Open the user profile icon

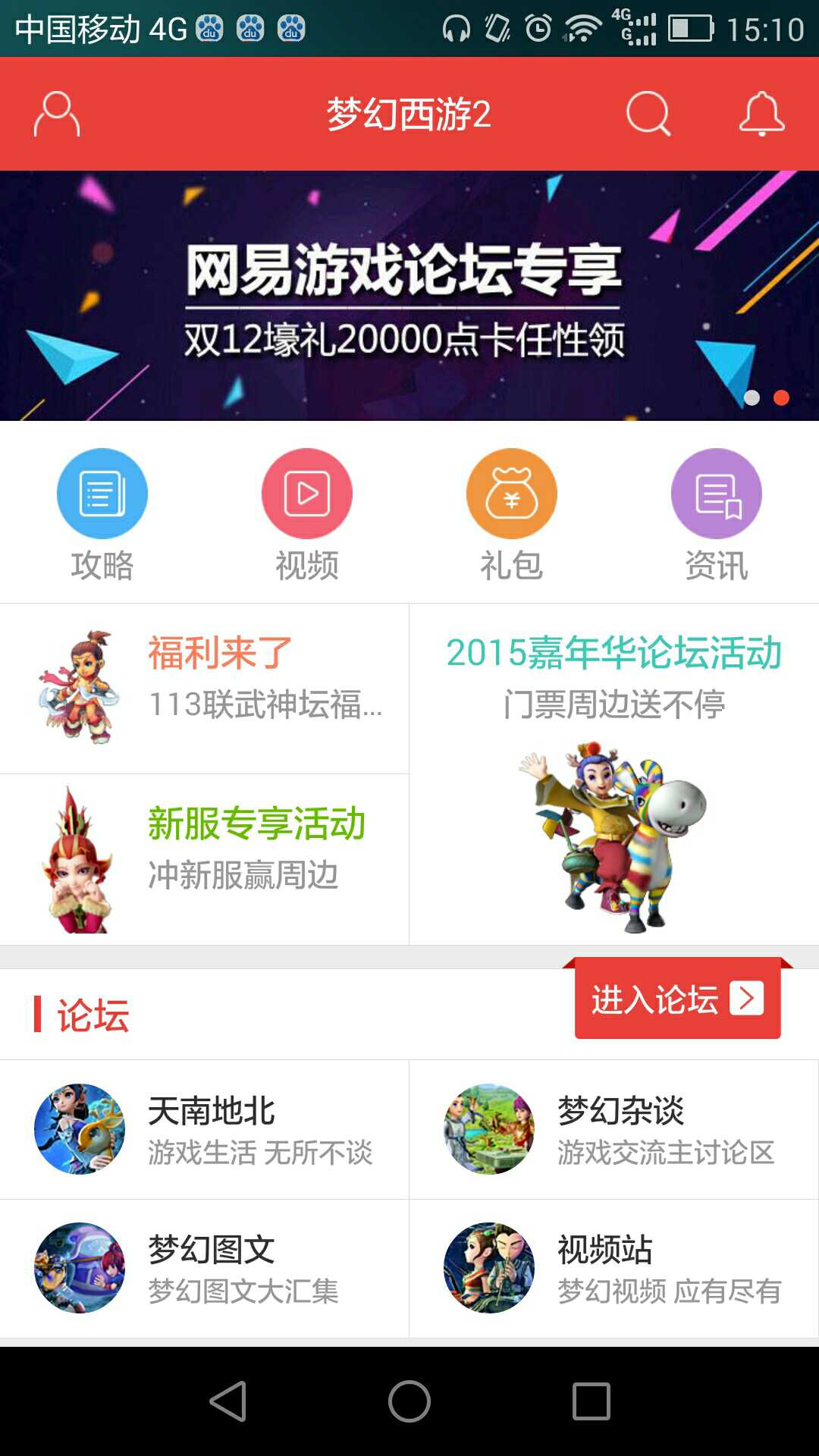57,114
